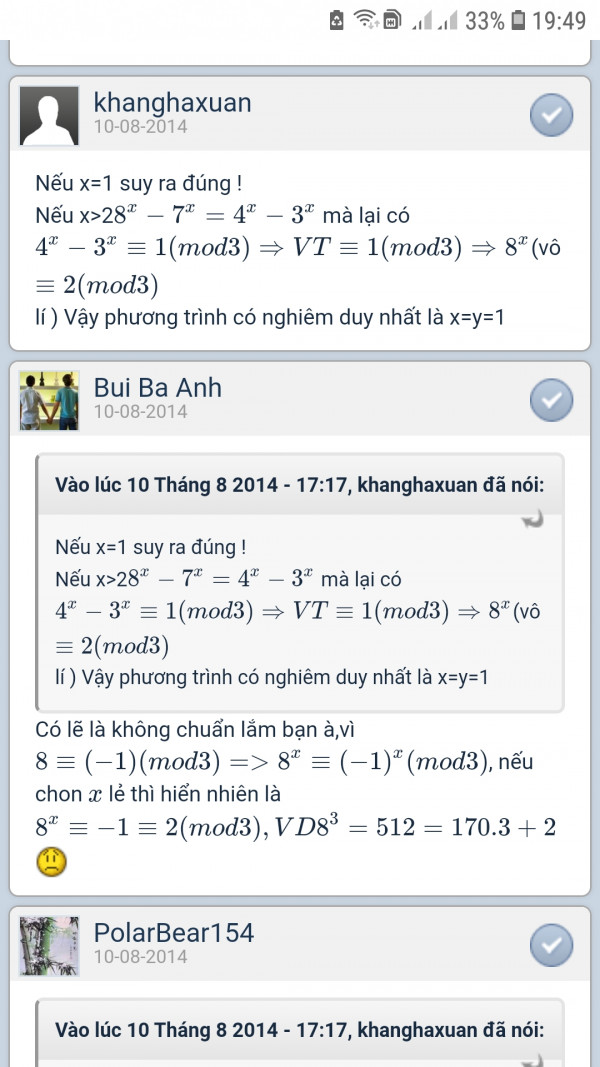Open the Bui Ba Anh username link

pos(157,387)
